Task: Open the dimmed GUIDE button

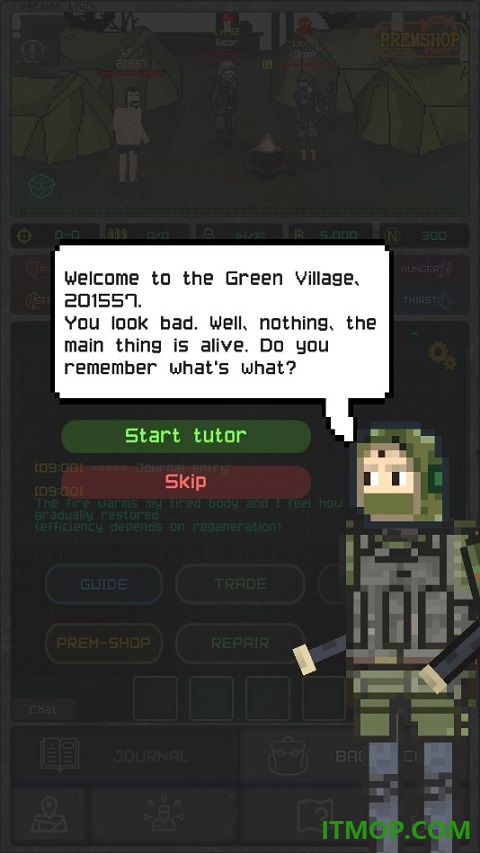Action: (104, 584)
